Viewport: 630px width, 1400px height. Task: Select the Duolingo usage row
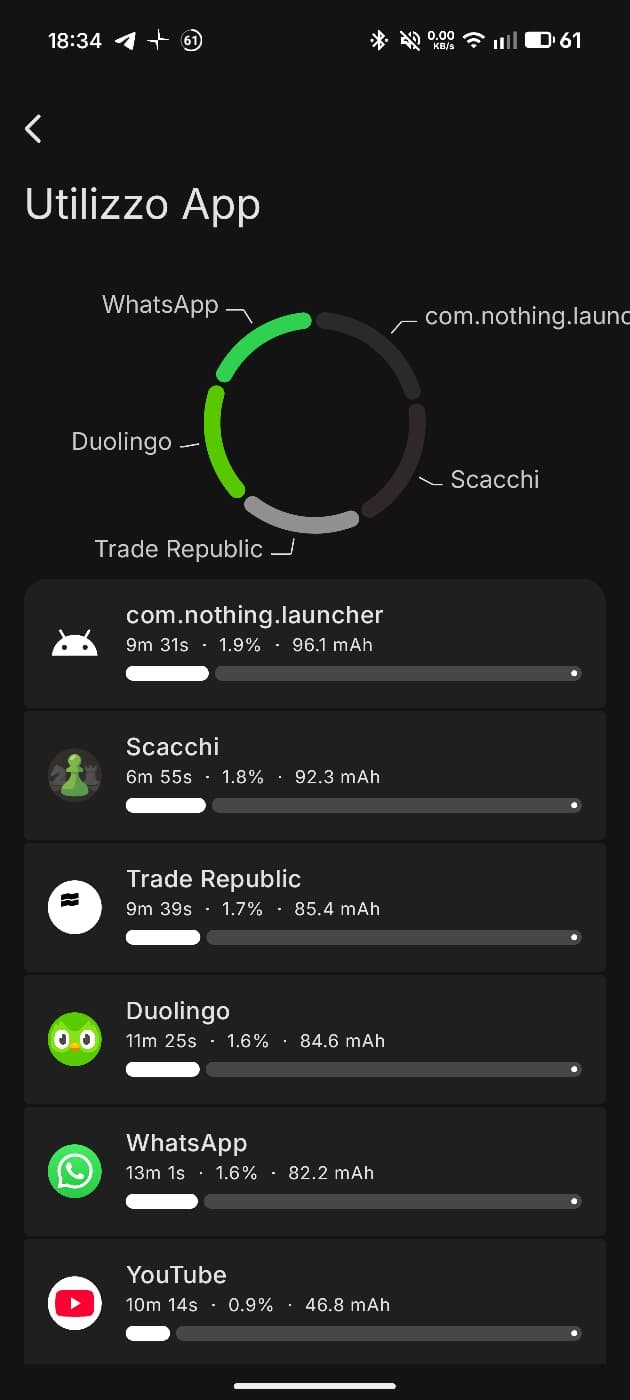click(x=314, y=1039)
